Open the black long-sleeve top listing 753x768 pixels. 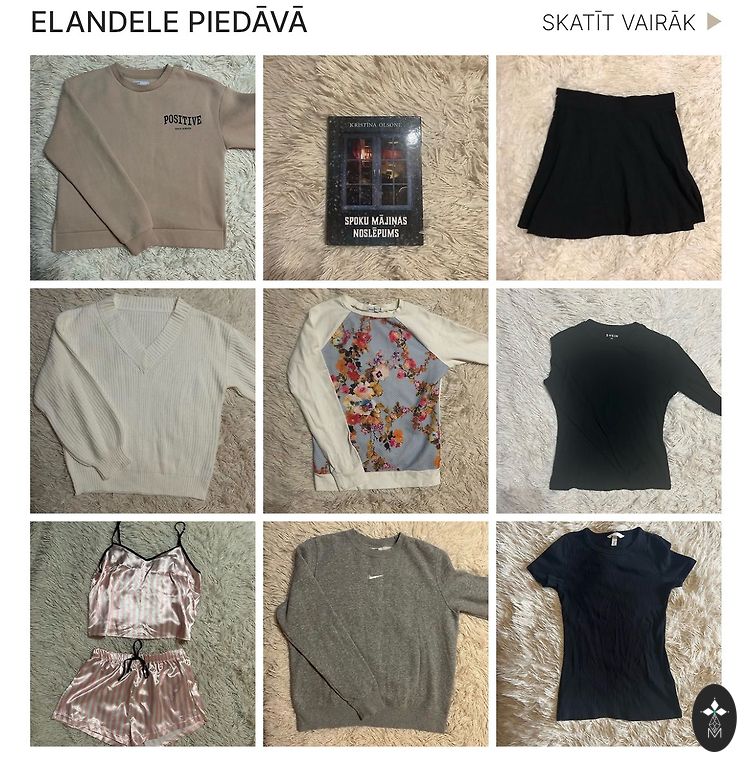click(x=608, y=400)
